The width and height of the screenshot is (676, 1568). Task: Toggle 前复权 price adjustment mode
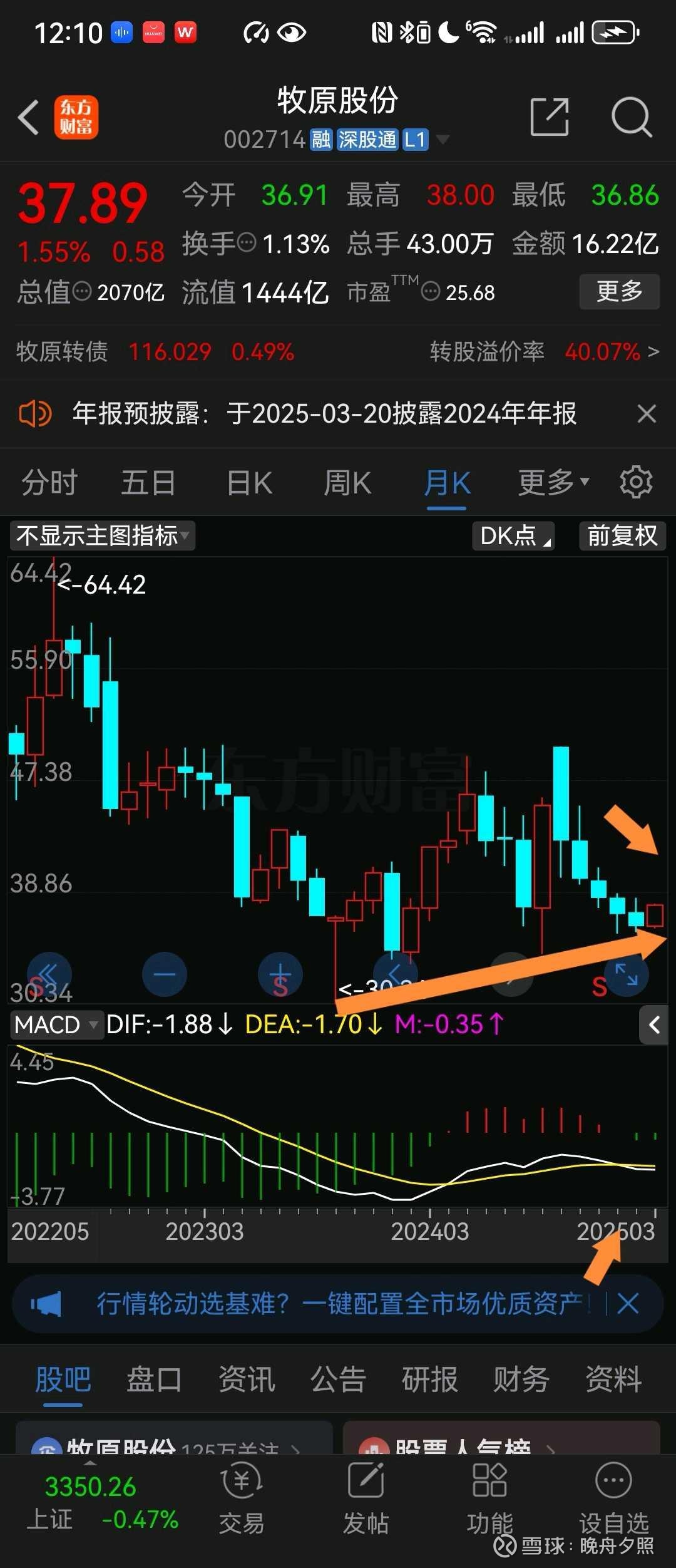(x=622, y=536)
